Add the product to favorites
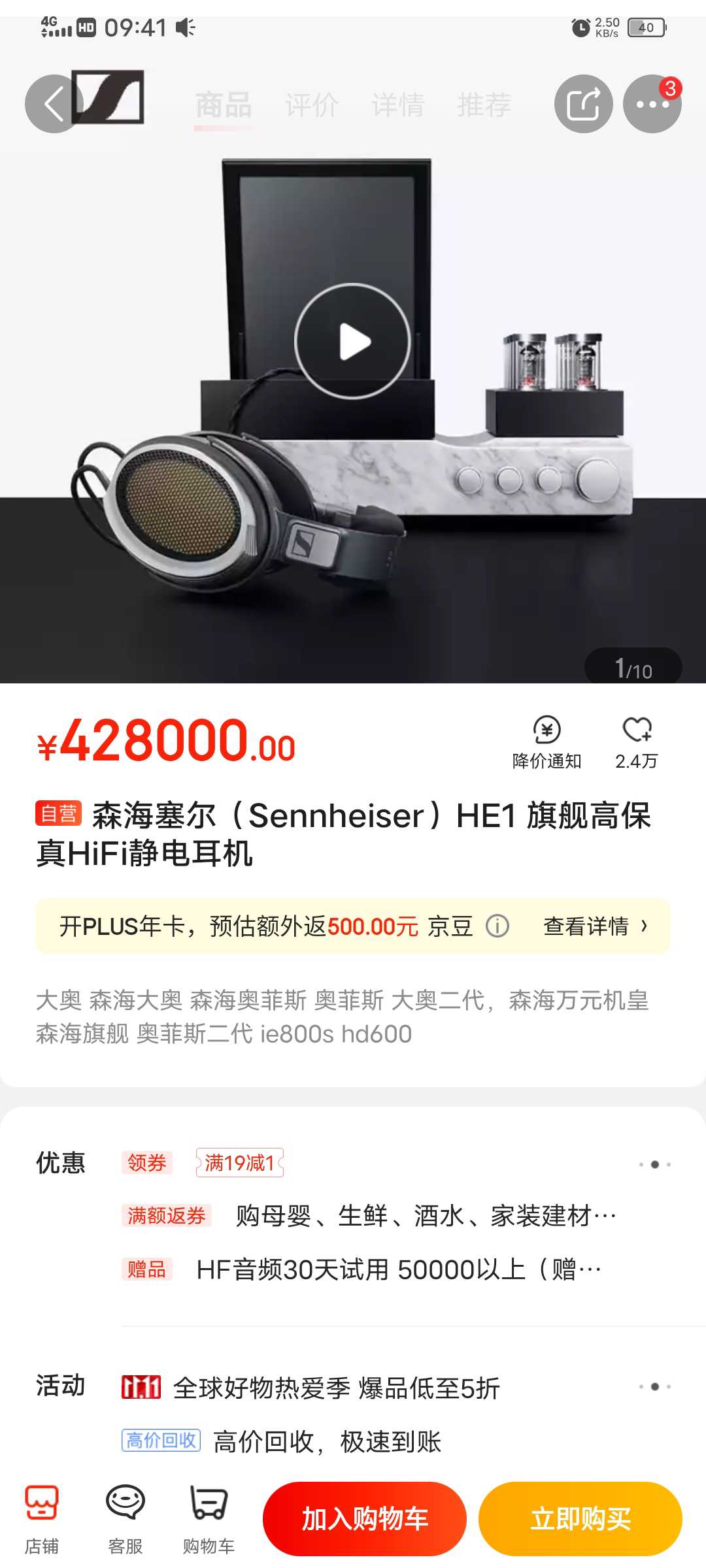 tap(637, 743)
